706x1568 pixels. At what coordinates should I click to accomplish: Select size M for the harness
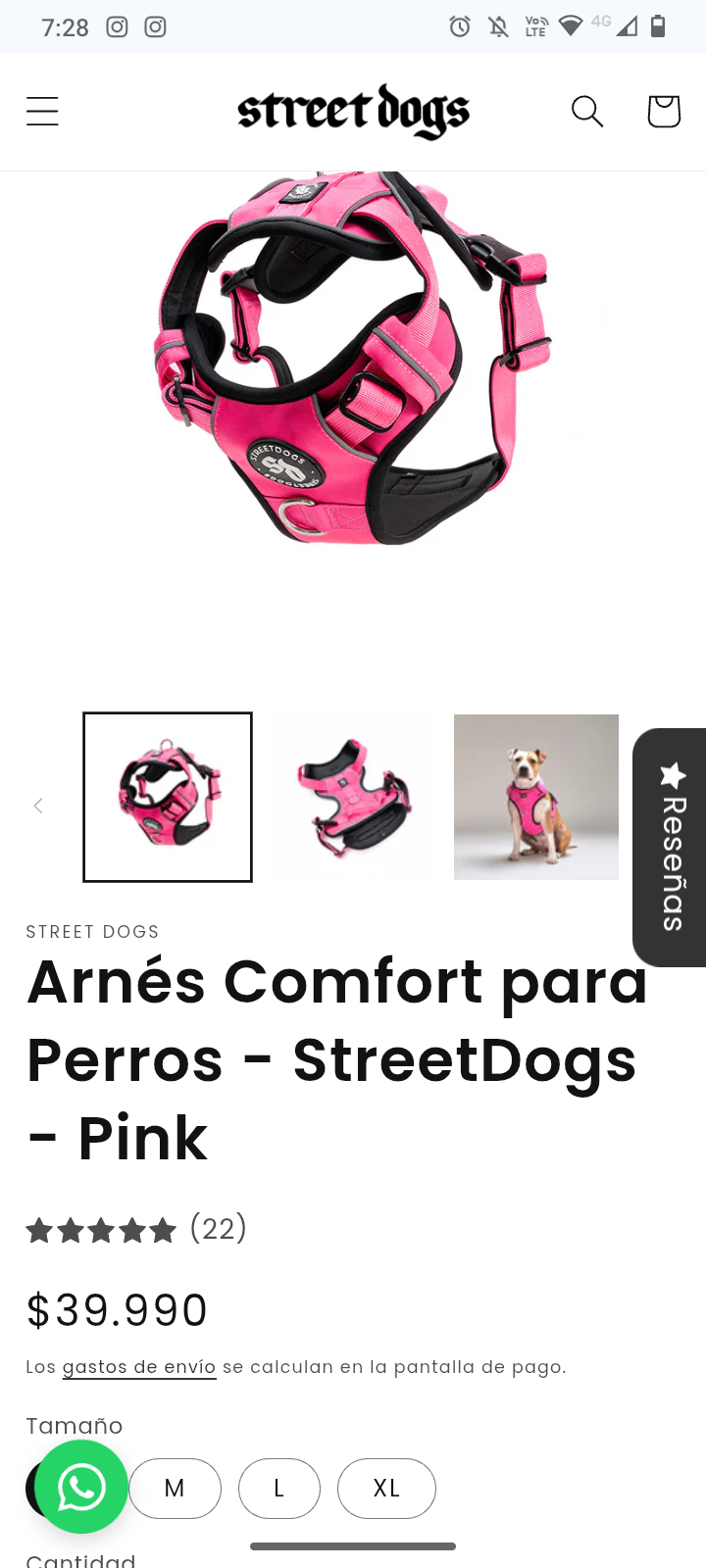(x=175, y=1488)
